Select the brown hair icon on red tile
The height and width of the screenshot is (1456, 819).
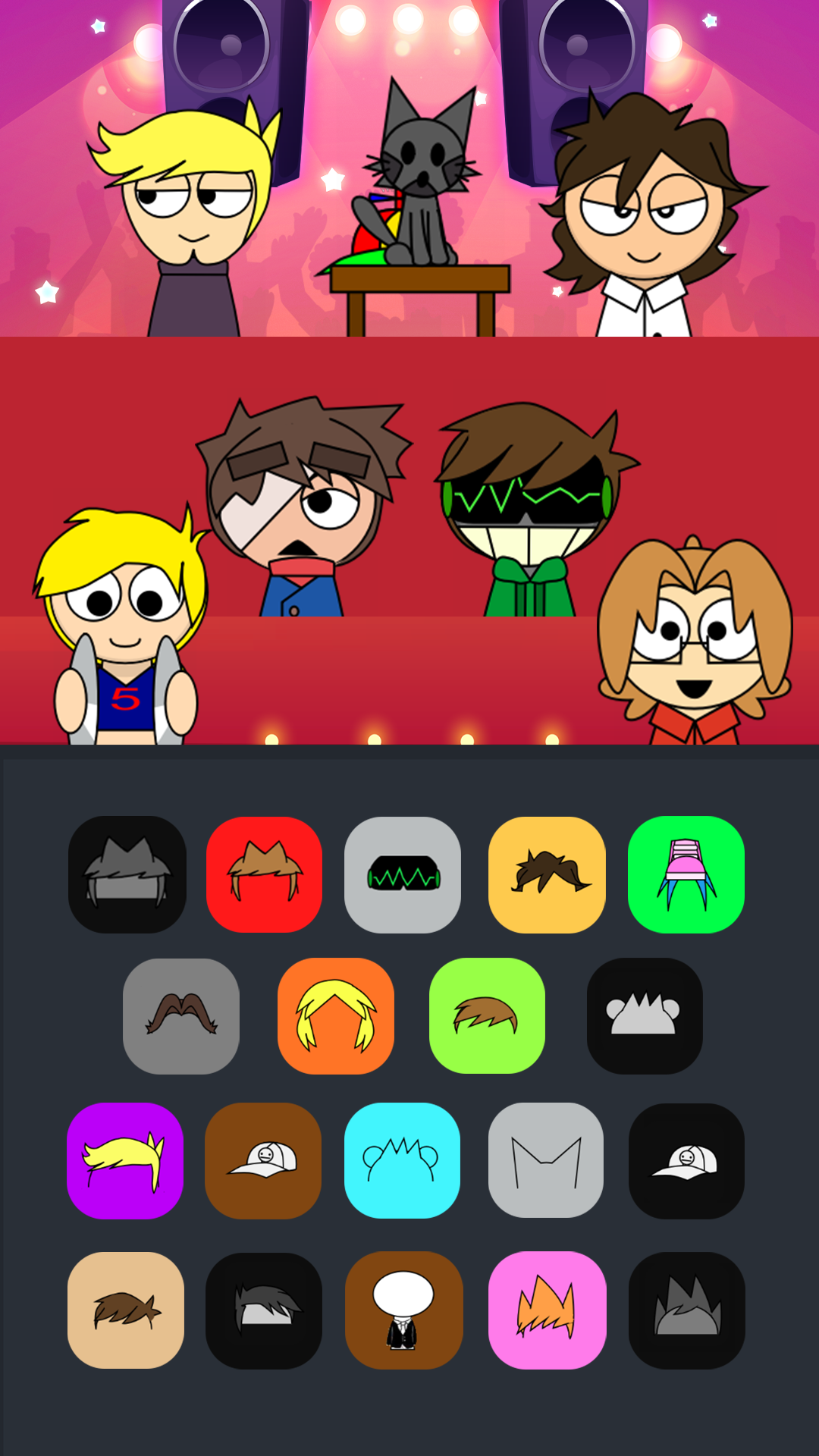[x=264, y=874]
